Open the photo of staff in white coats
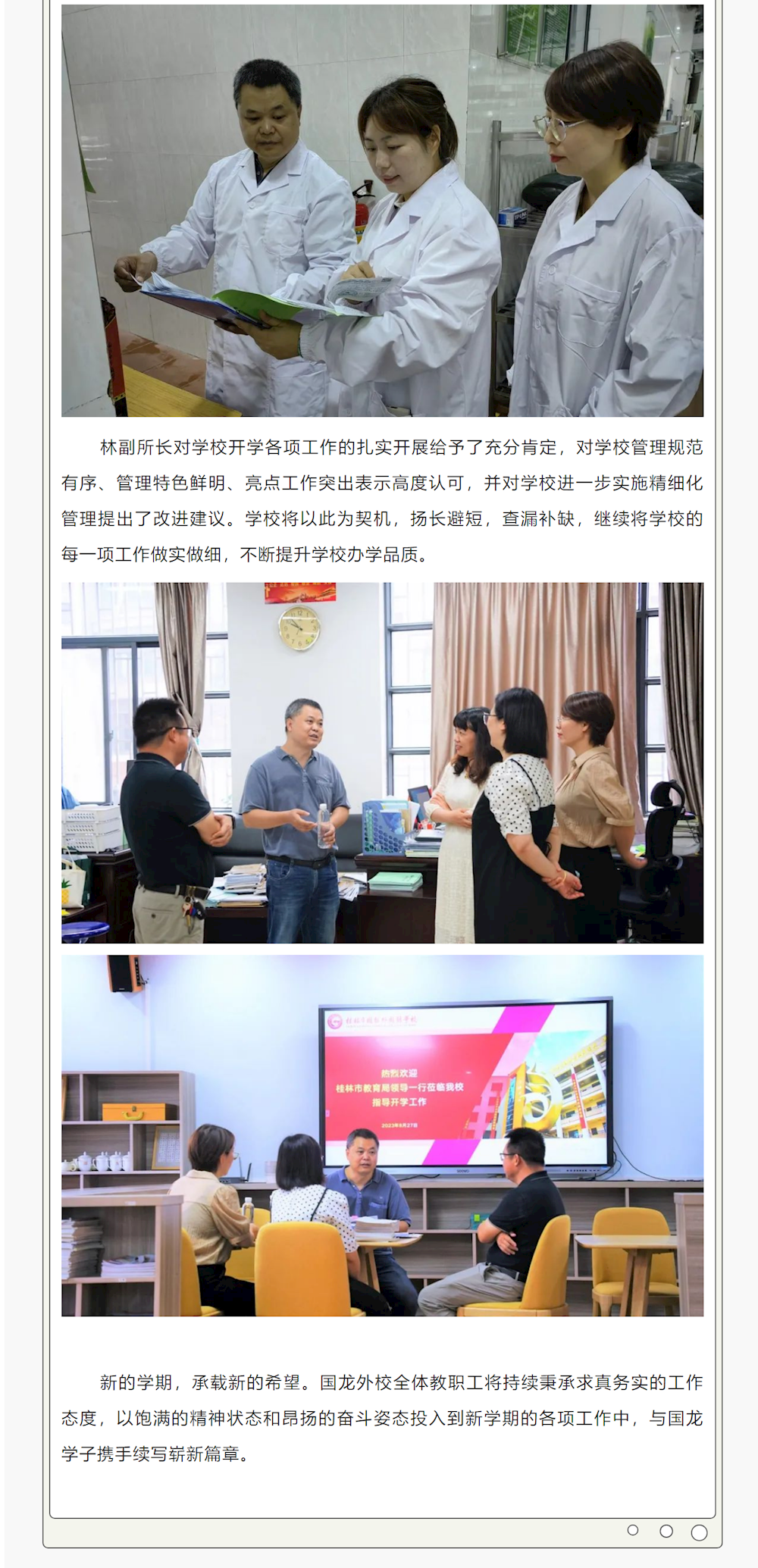This screenshot has width=758, height=1568. (382, 211)
